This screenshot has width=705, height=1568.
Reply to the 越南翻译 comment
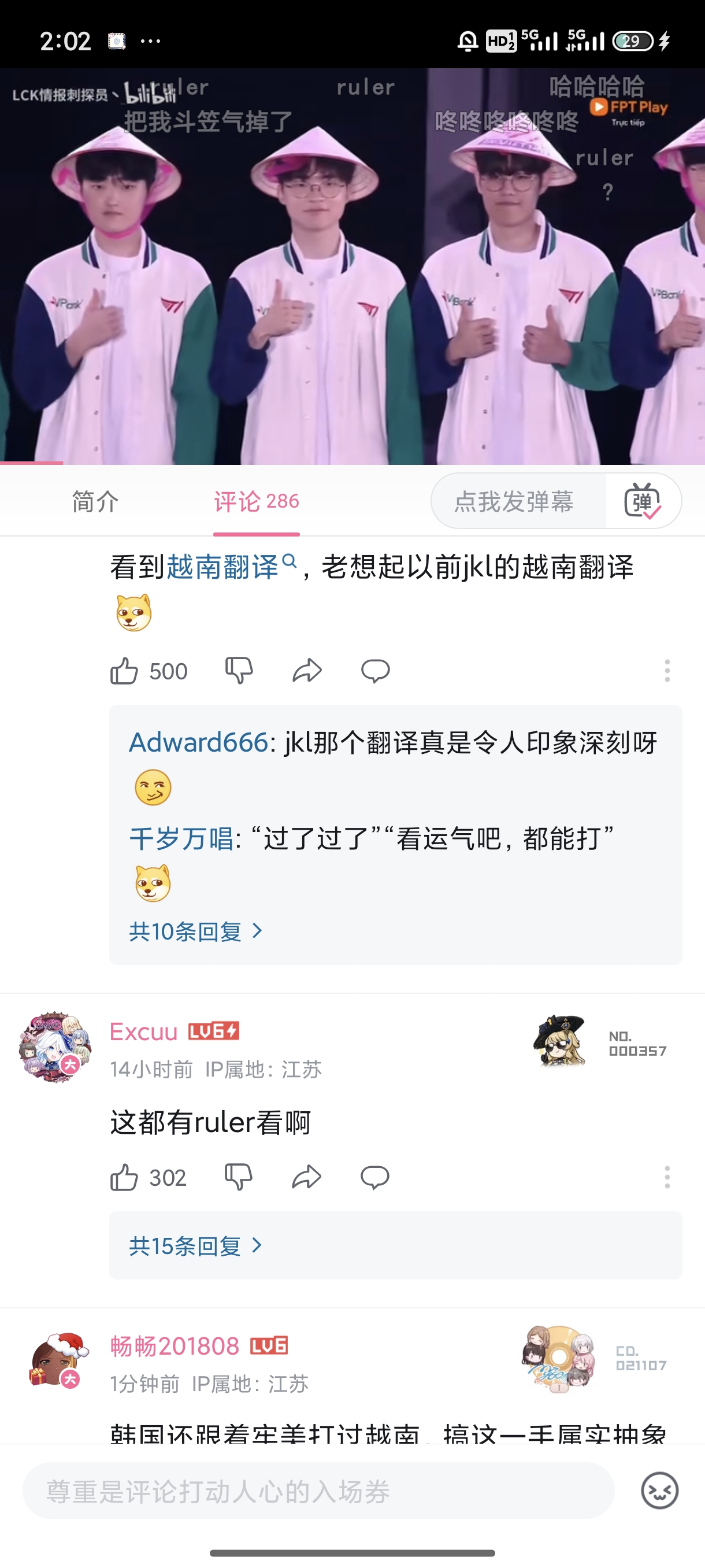click(x=374, y=671)
